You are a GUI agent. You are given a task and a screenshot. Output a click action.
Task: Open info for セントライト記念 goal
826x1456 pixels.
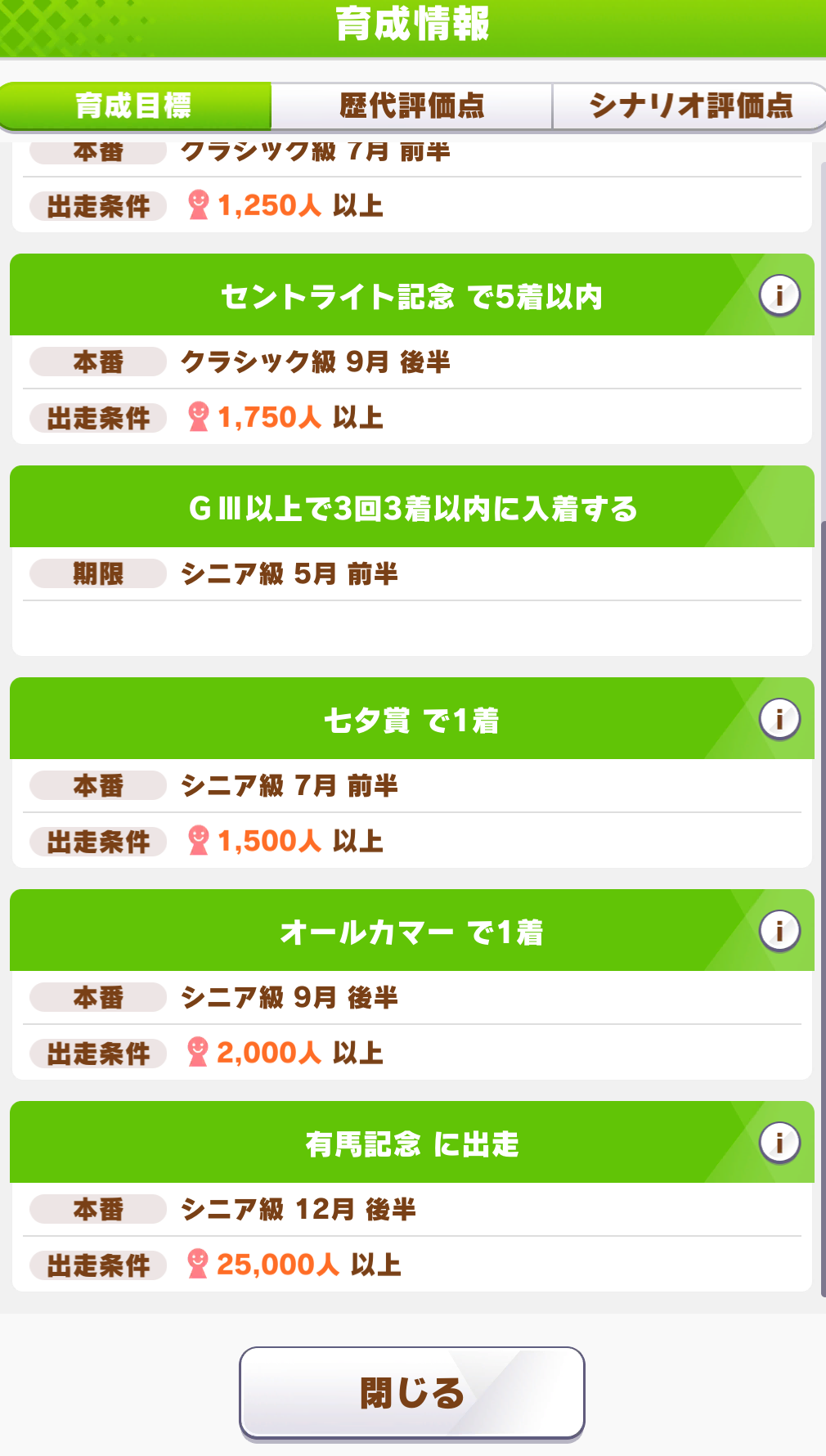(779, 295)
